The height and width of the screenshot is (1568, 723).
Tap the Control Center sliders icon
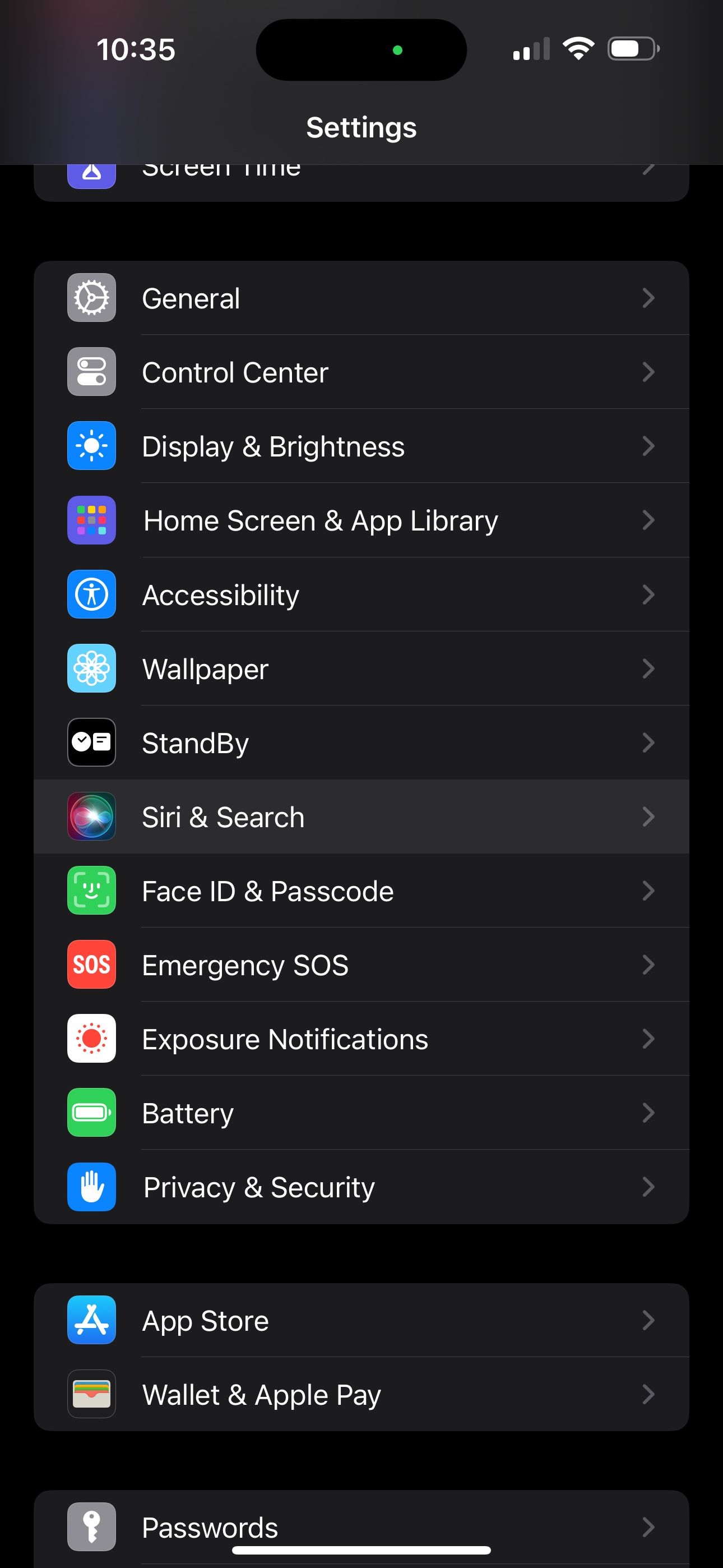(91, 372)
